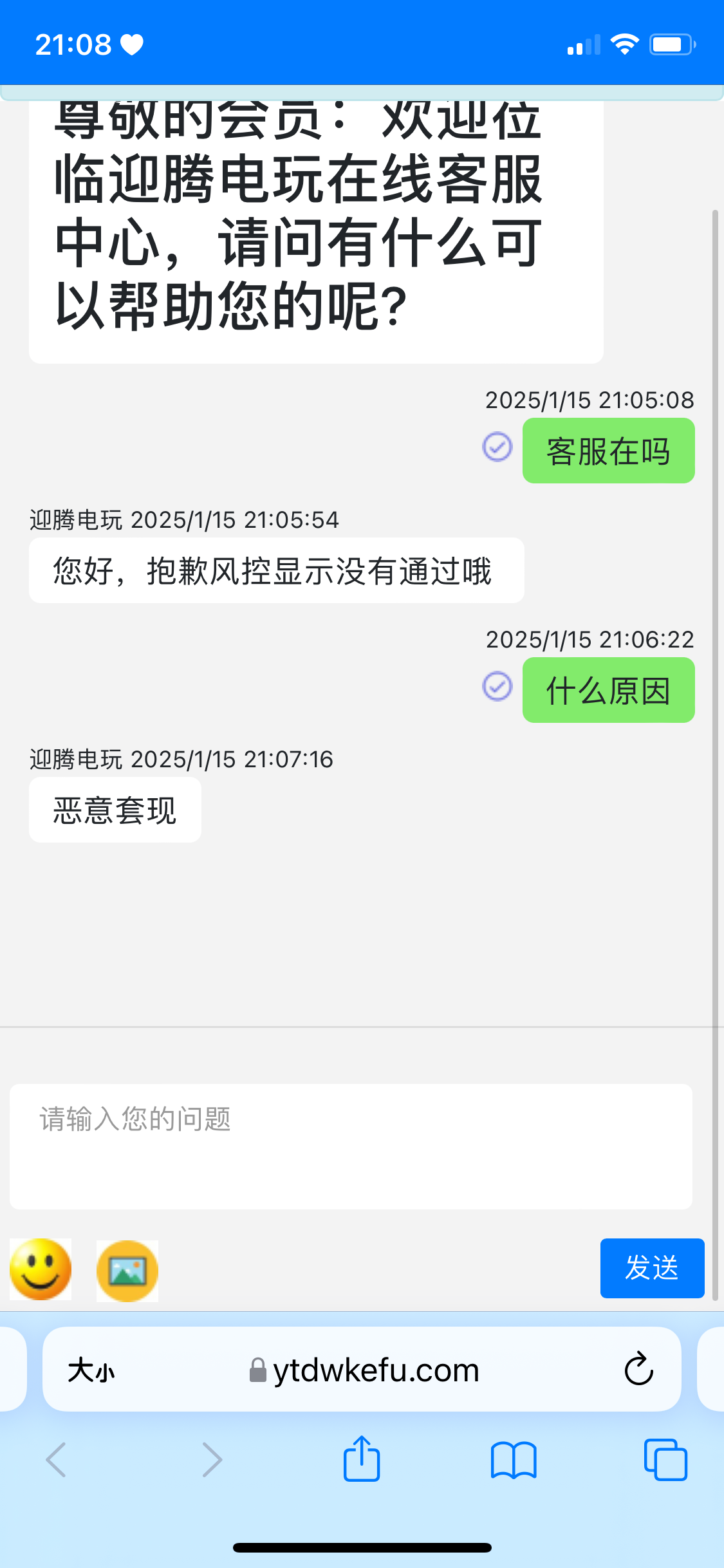Reload the page
This screenshot has width=724, height=1568.
pos(638,1368)
